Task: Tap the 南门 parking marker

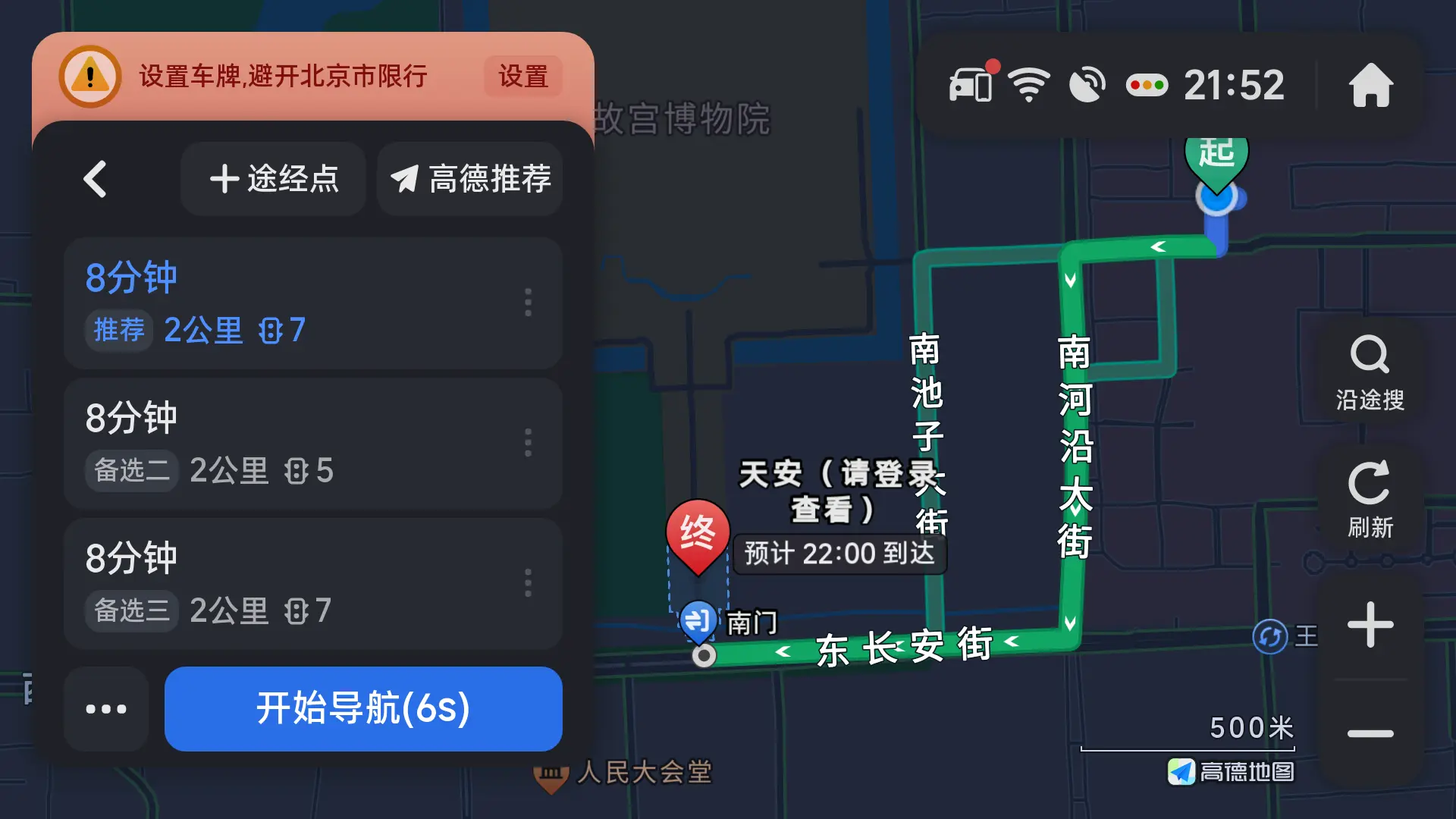Action: point(698,622)
